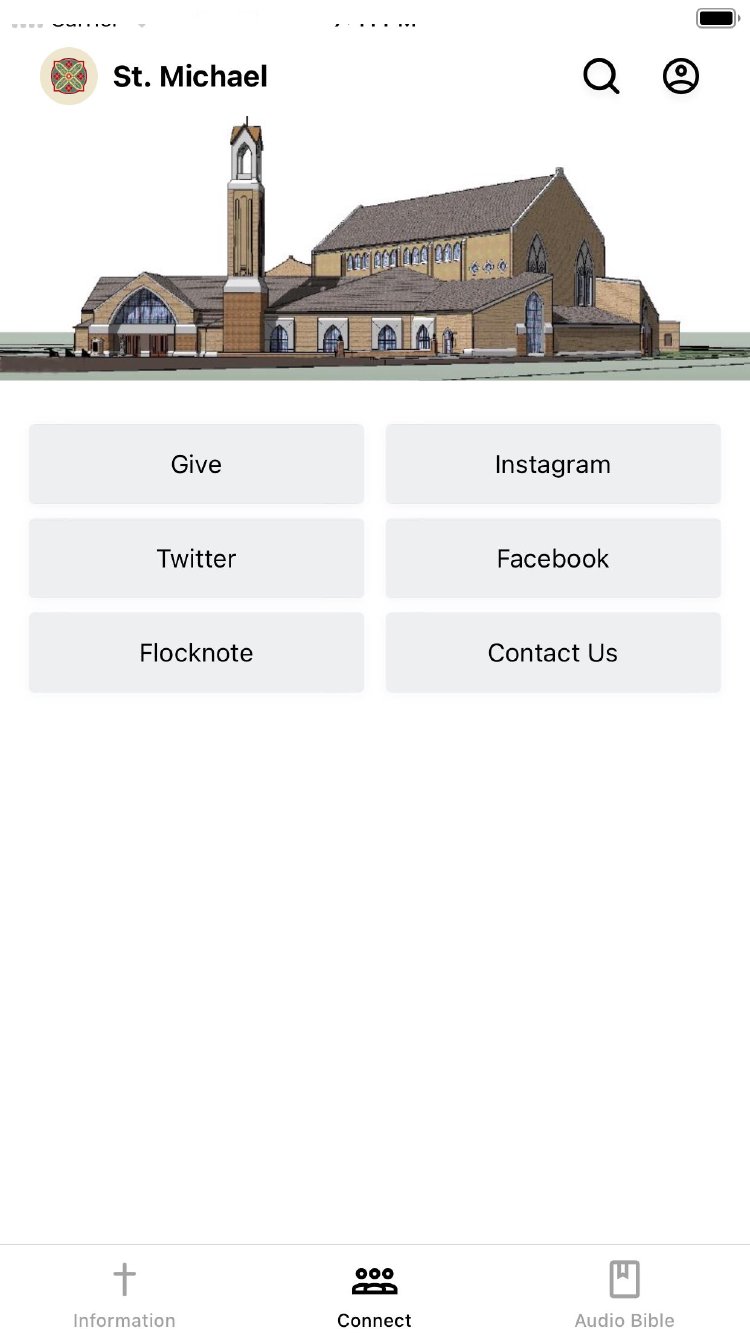The width and height of the screenshot is (750, 1334).
Task: Switch to the Information tab
Action: [124, 1294]
